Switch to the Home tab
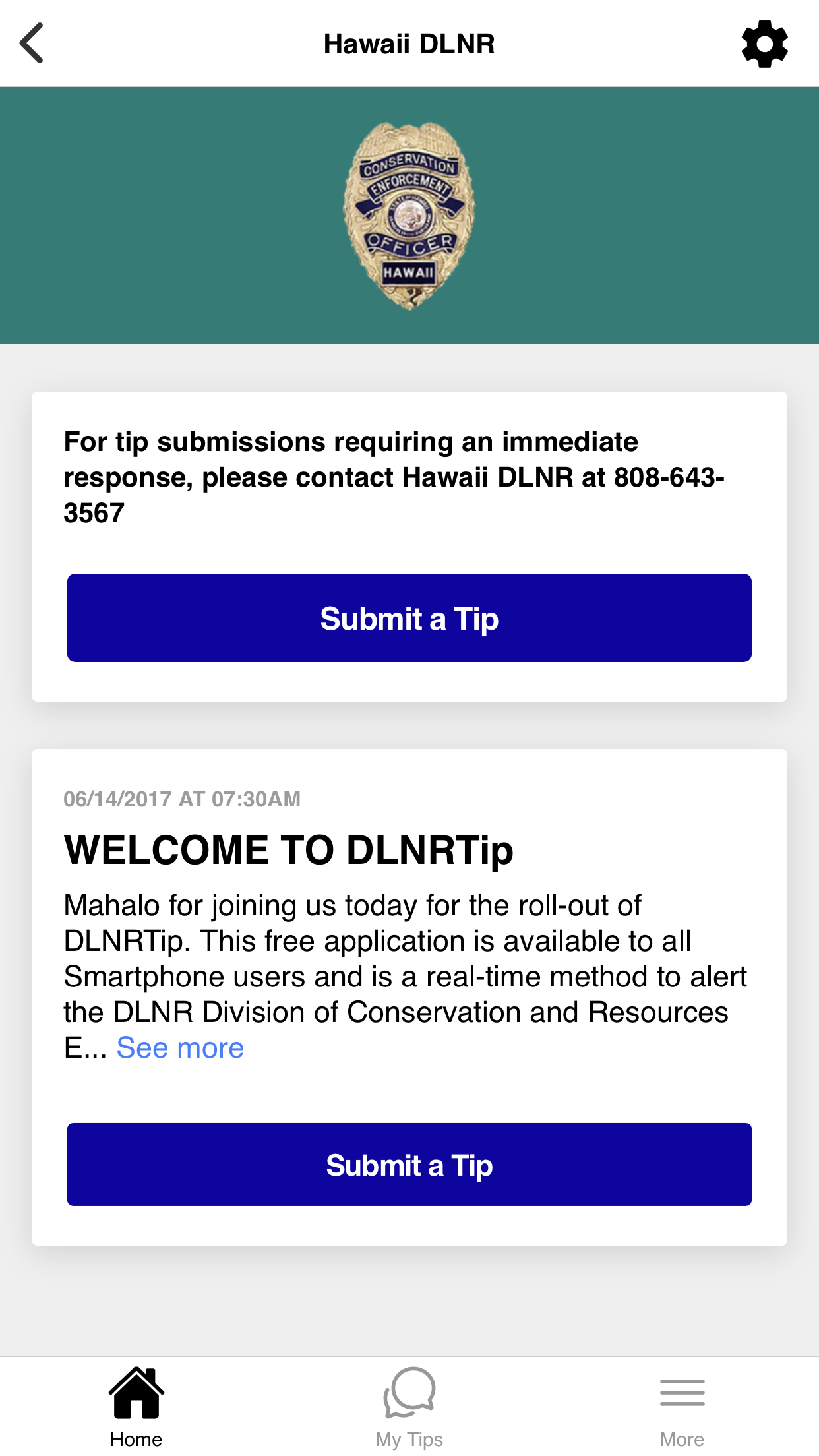The height and width of the screenshot is (1456, 819). coord(136,1407)
